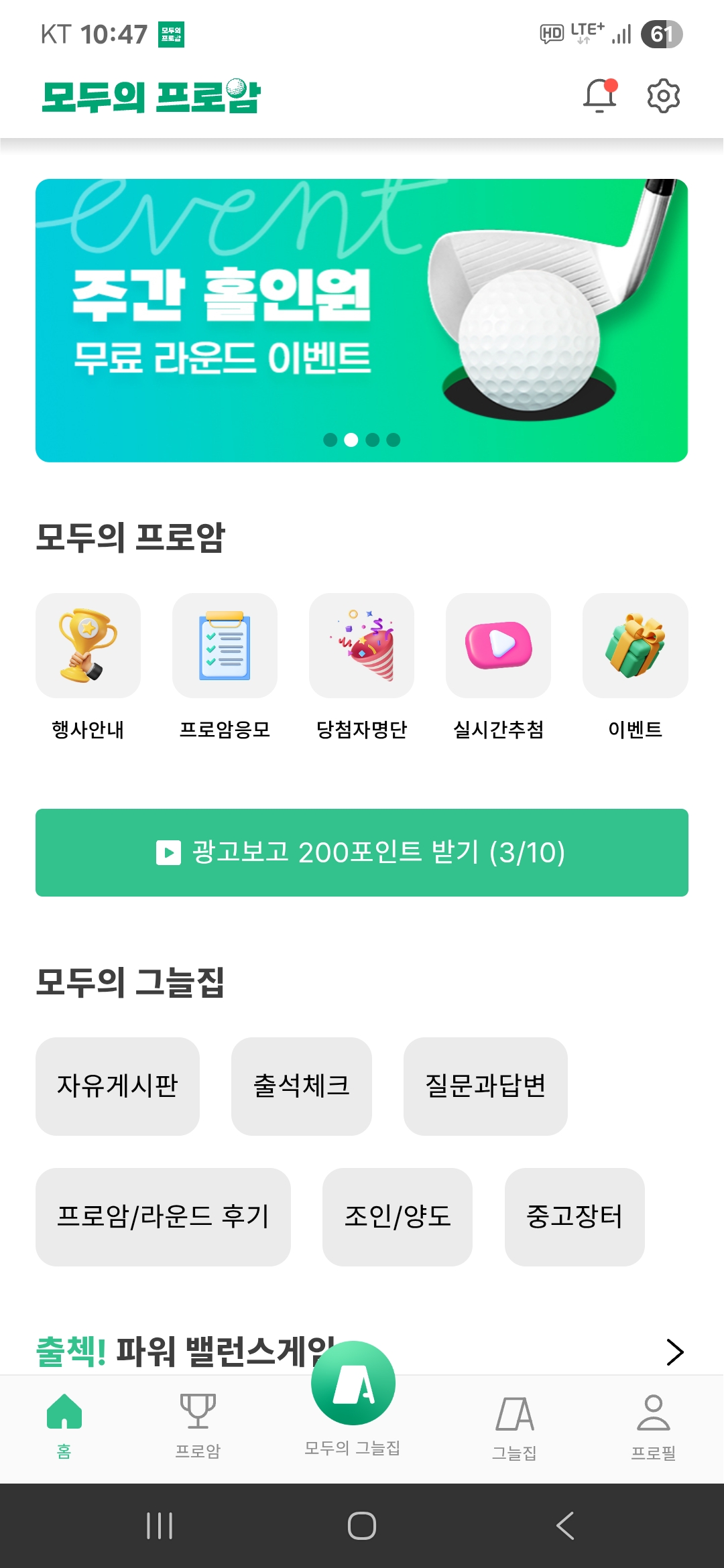Open 이벤트 gift icon
Viewport: 724px width, 1568px height.
(x=635, y=646)
